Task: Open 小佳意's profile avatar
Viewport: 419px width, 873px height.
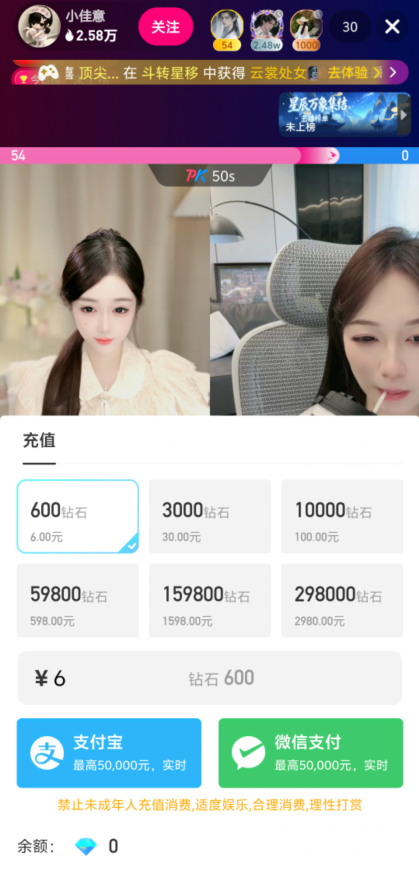Action: (39, 26)
